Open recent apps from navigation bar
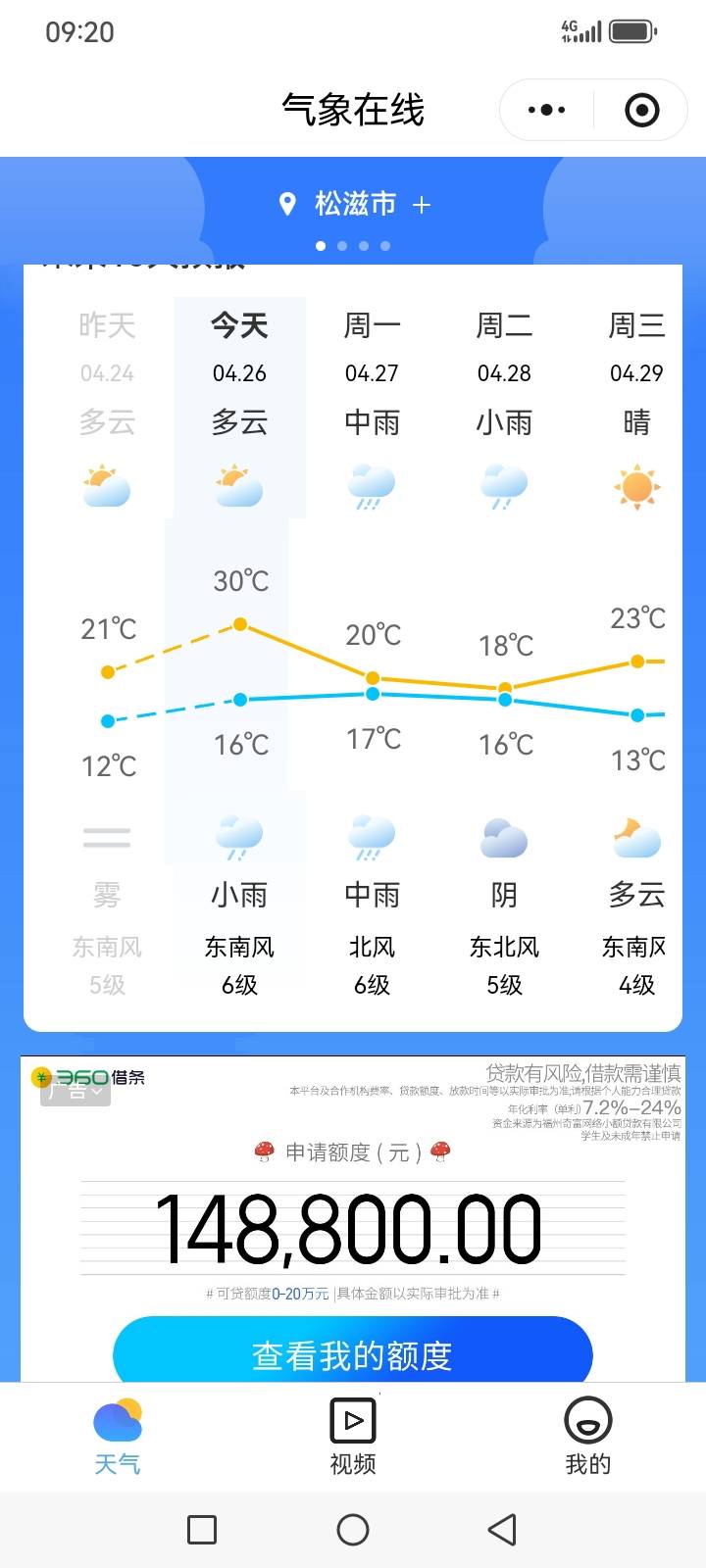Image resolution: width=706 pixels, height=1568 pixels. pyautogui.click(x=202, y=1529)
